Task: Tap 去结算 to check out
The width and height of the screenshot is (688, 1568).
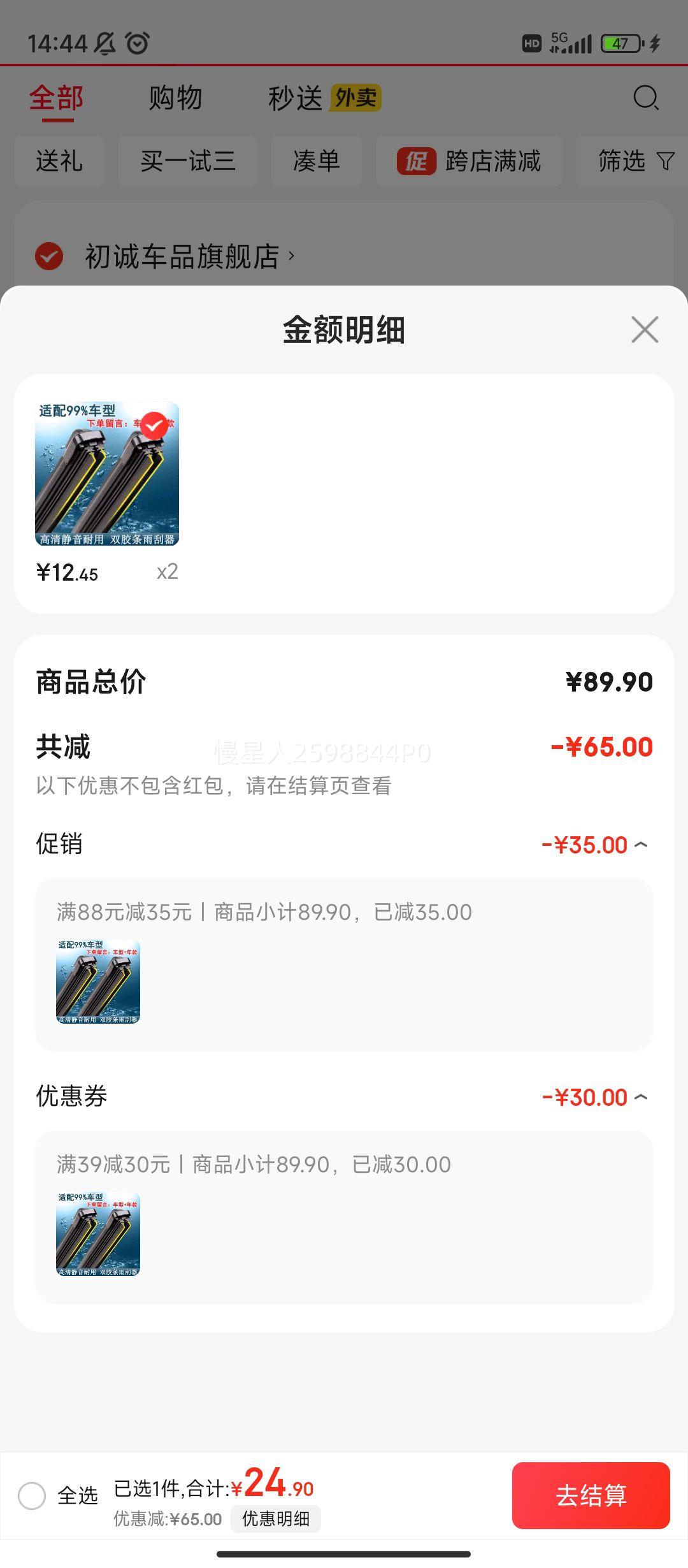Action: click(x=591, y=1495)
